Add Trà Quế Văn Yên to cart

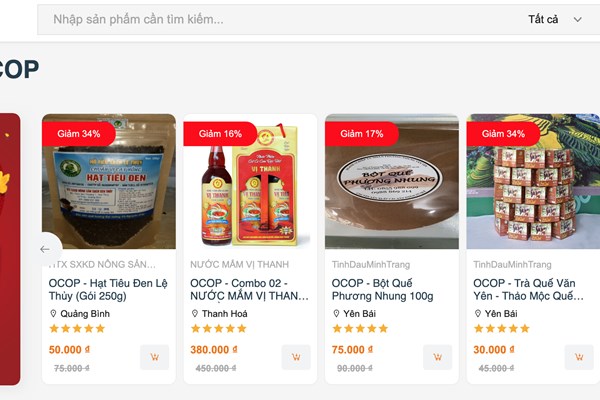pyautogui.click(x=579, y=357)
